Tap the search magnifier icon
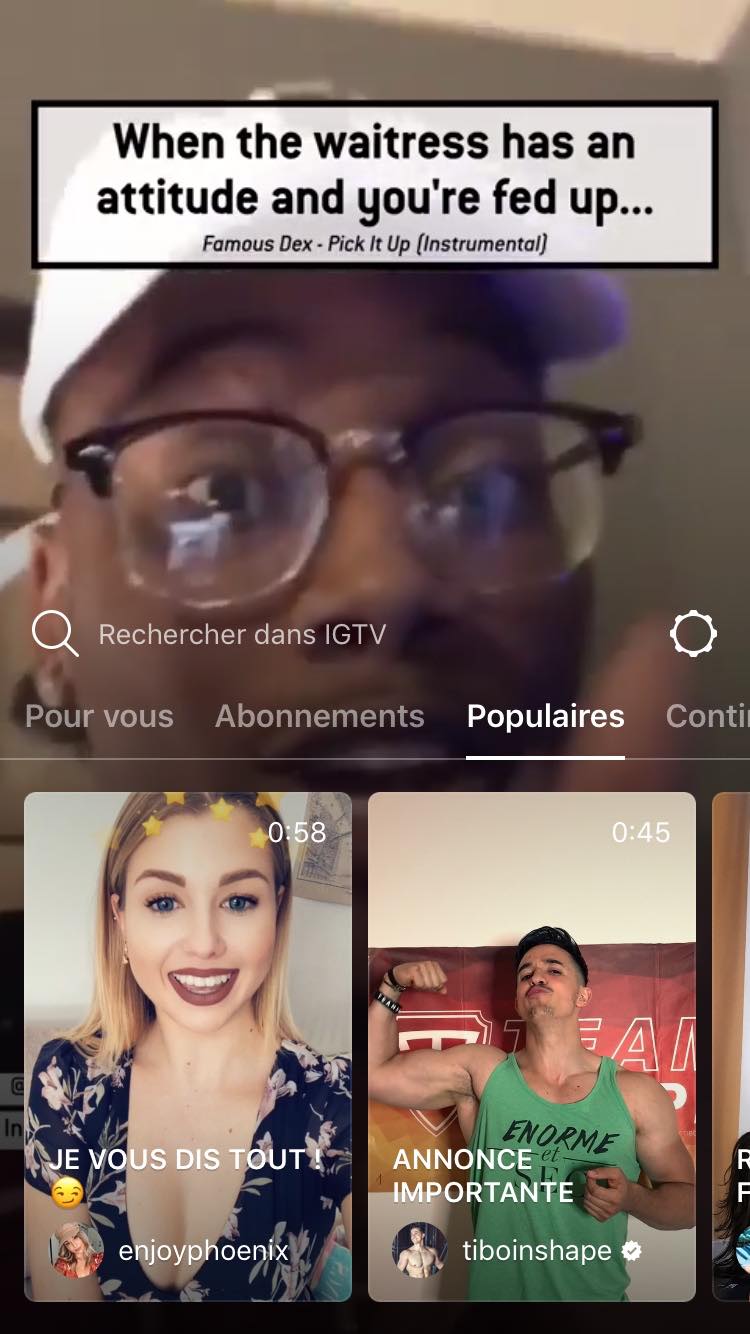The image size is (750, 1334). point(54,634)
